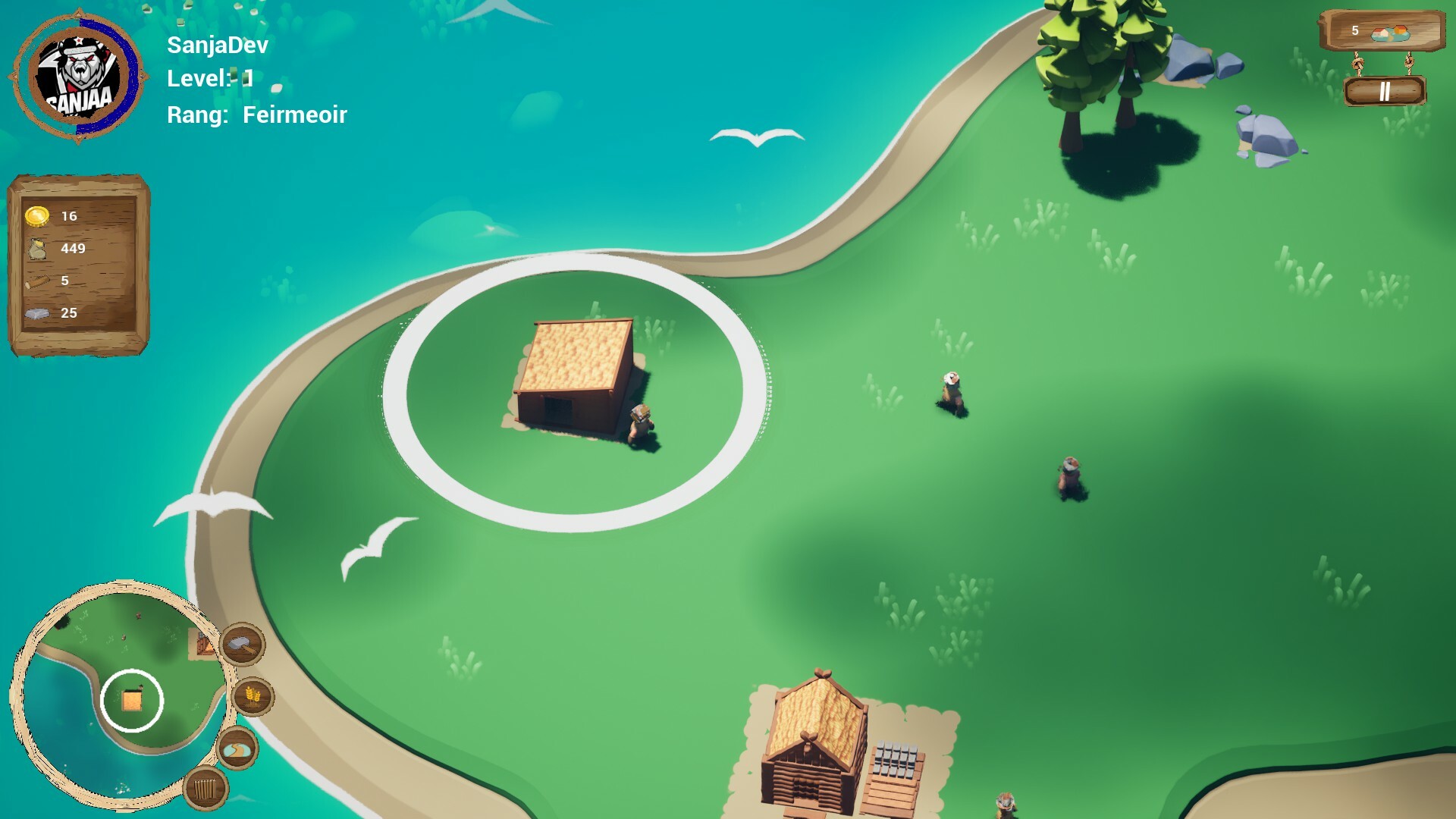Select the wooden fence tool
The height and width of the screenshot is (819, 1456).
click(205, 789)
